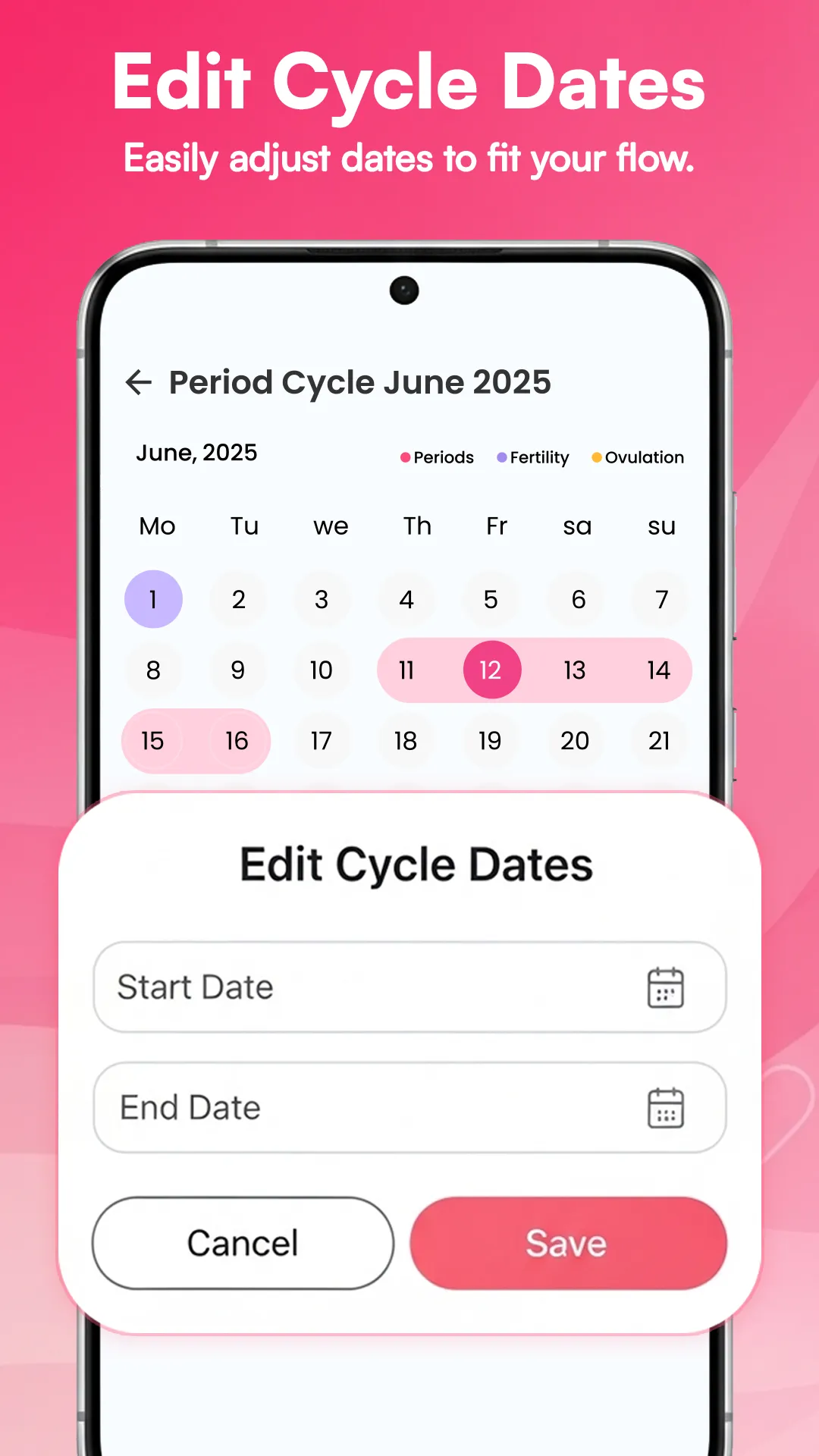Open the June 2025 month header

[x=196, y=453]
